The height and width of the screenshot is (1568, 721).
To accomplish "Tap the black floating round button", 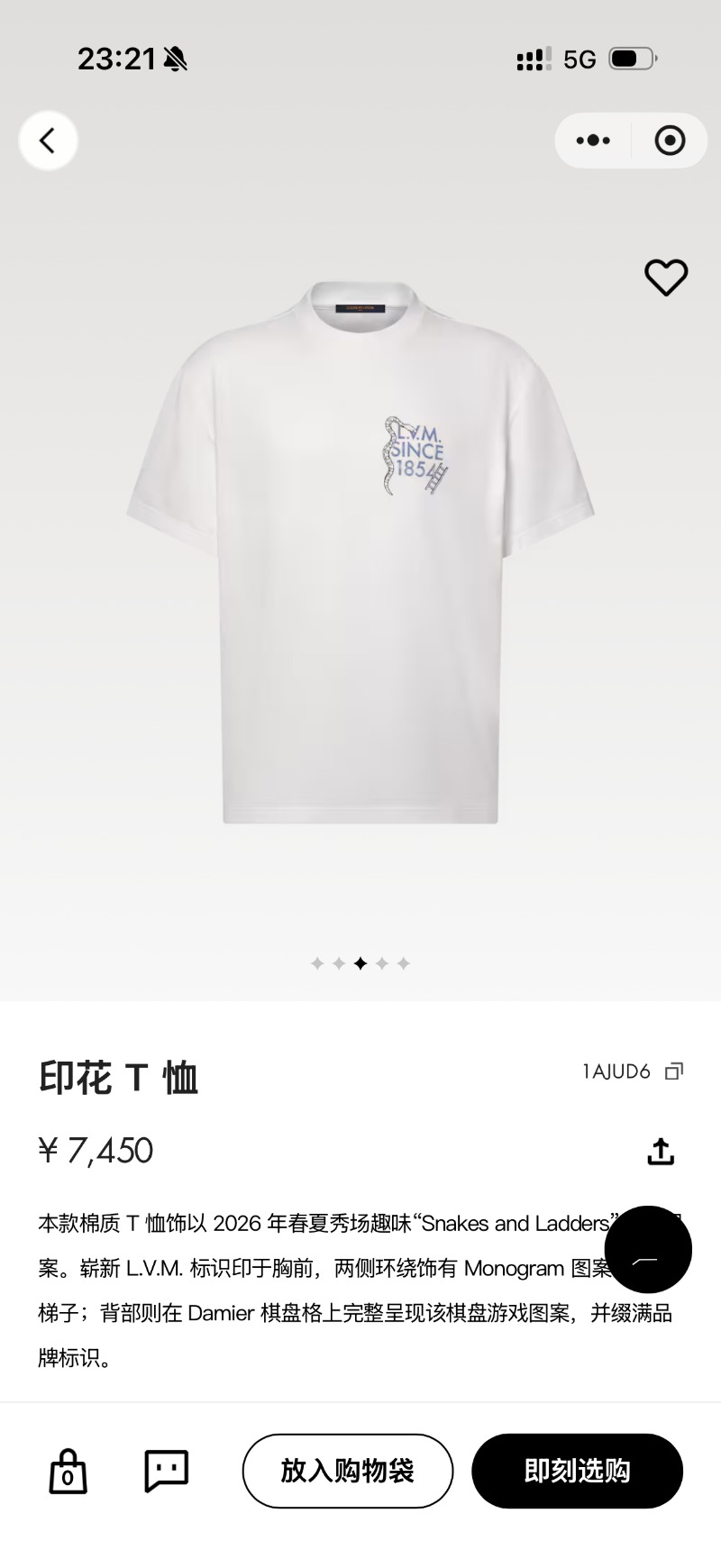I will 647,1249.
